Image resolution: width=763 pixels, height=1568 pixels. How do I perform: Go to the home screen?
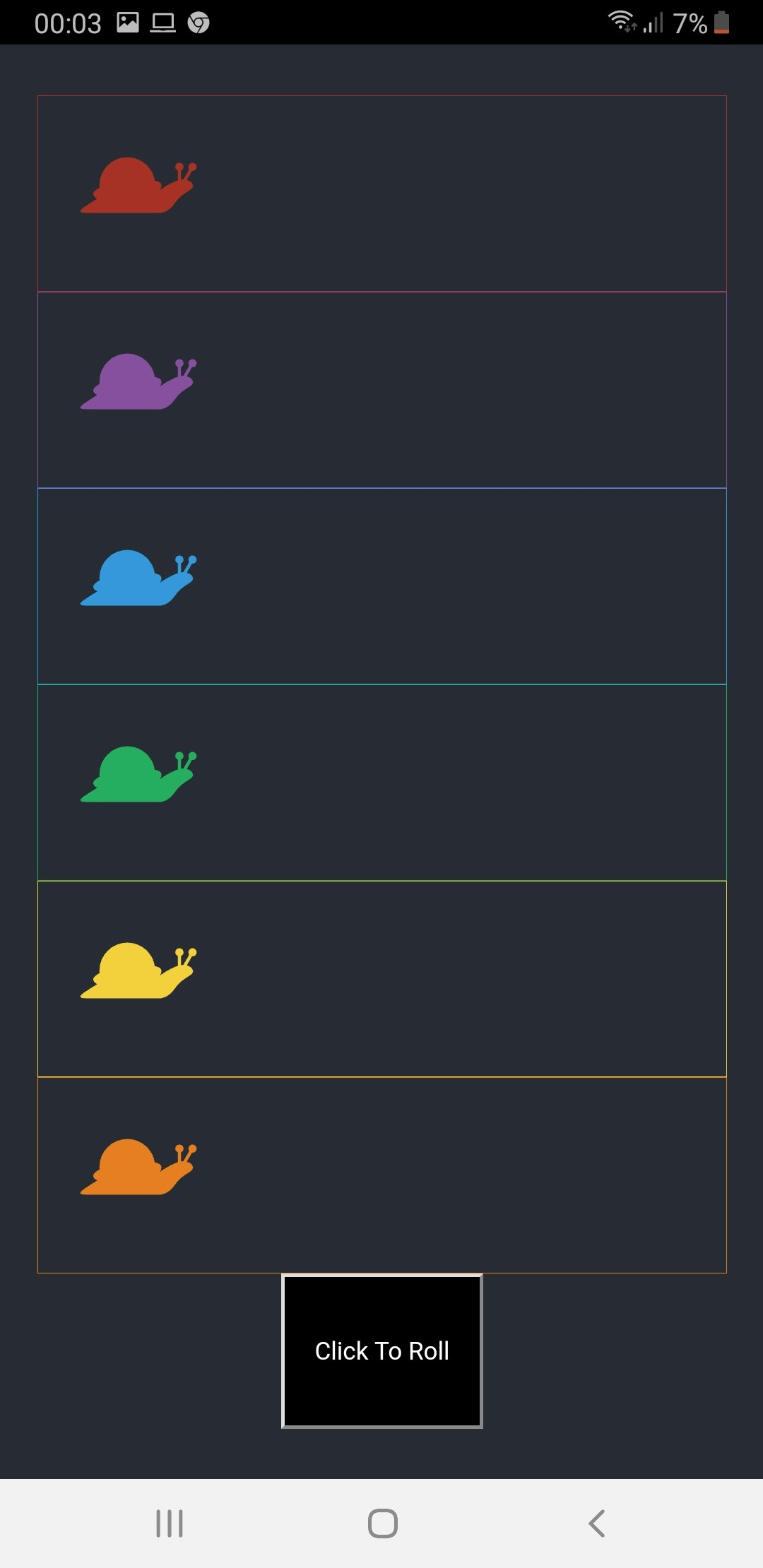(382, 1523)
